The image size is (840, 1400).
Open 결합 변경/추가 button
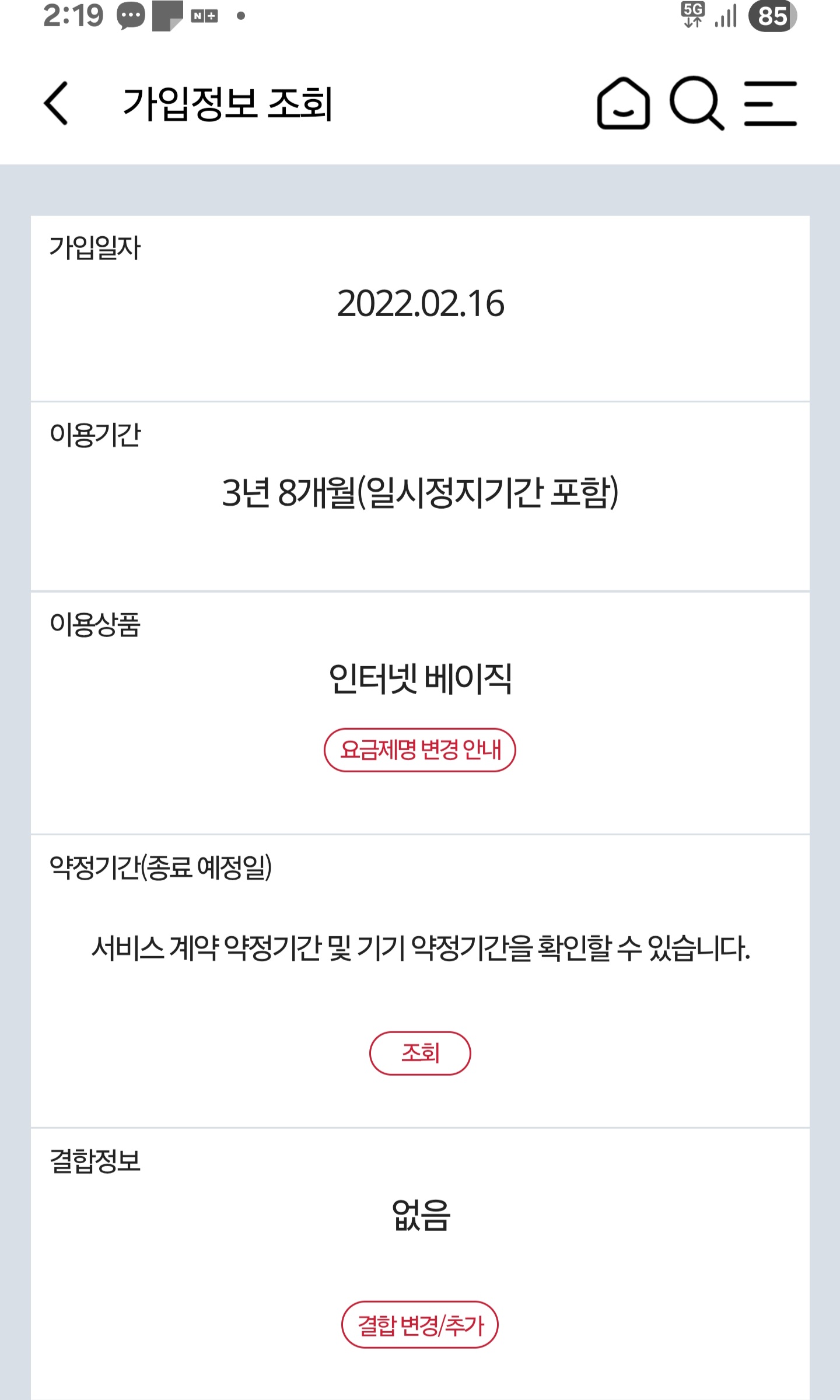tap(420, 1324)
